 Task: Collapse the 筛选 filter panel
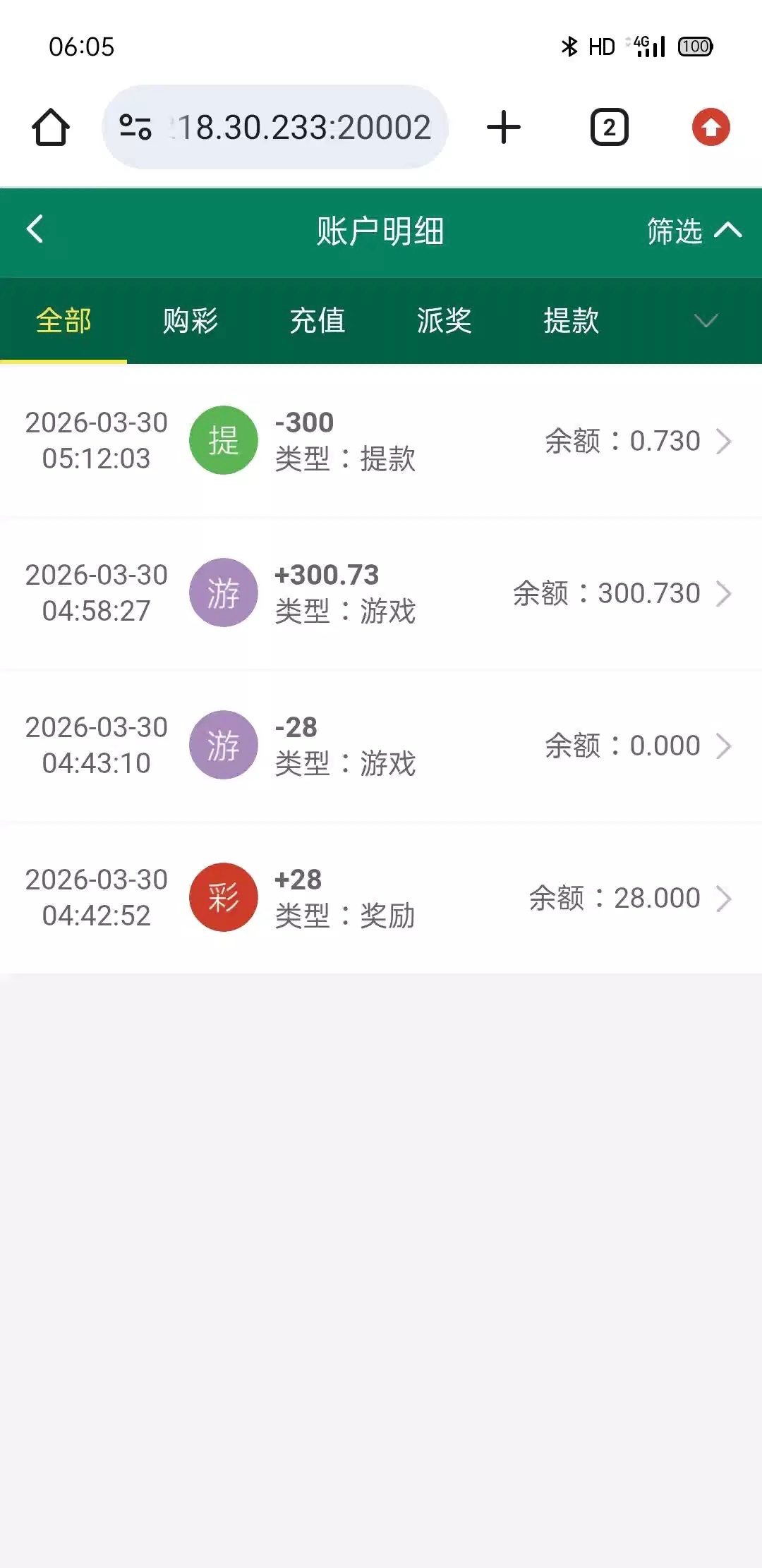[x=694, y=231]
